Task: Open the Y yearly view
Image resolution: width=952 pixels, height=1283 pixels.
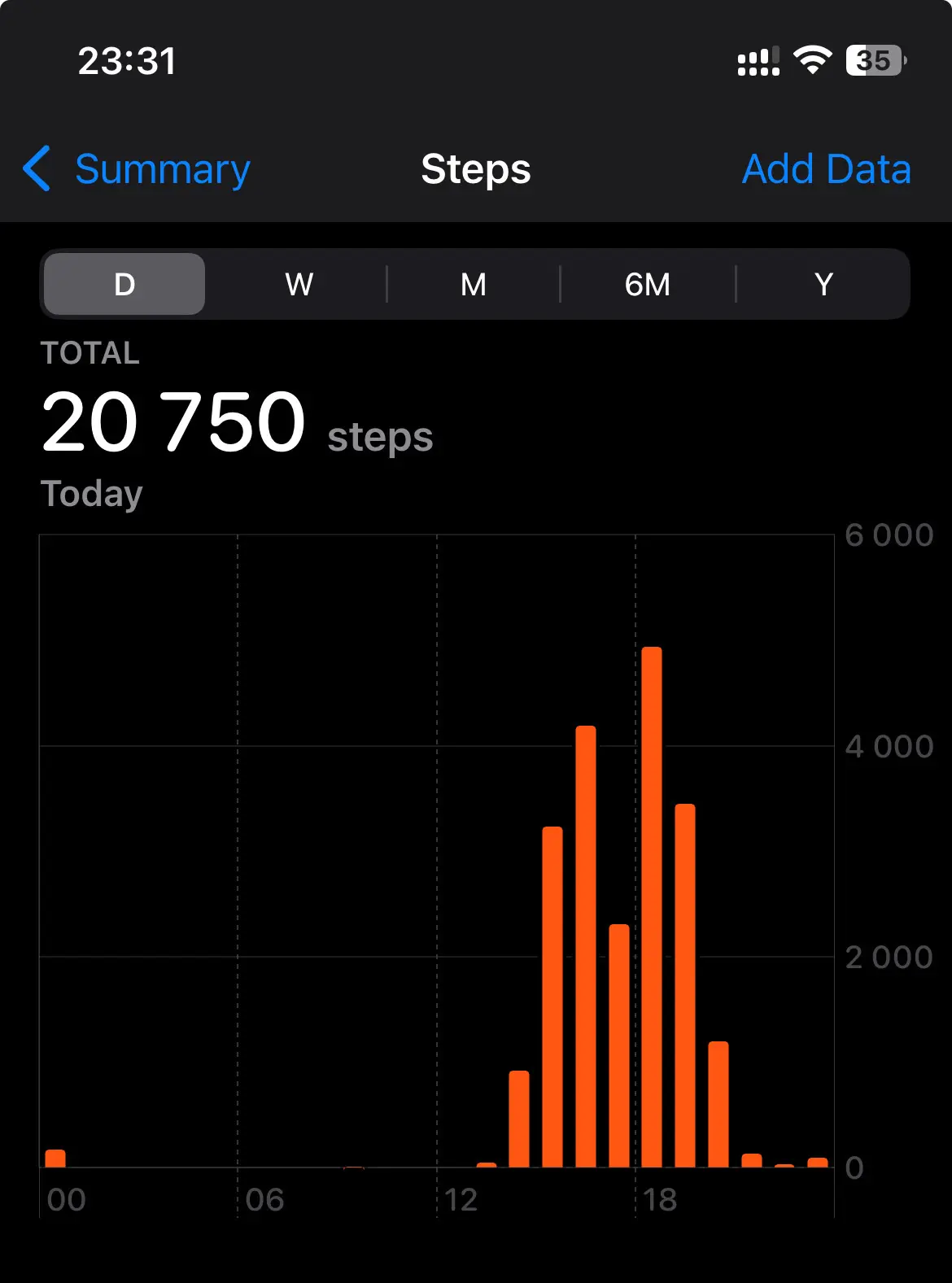Action: 823,284
